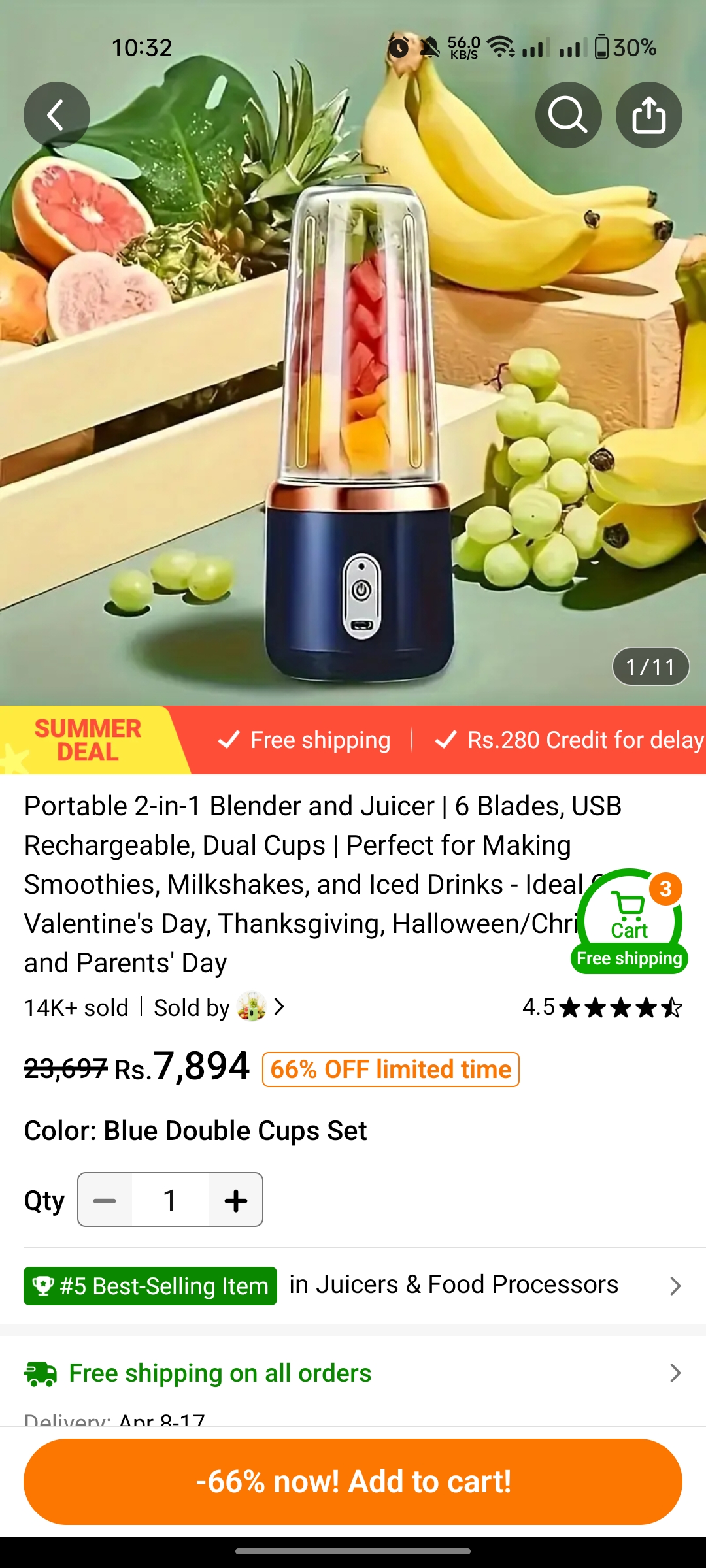Expand Free shipping on all orders details
Viewport: 706px width, 1568px height.
353,1373
